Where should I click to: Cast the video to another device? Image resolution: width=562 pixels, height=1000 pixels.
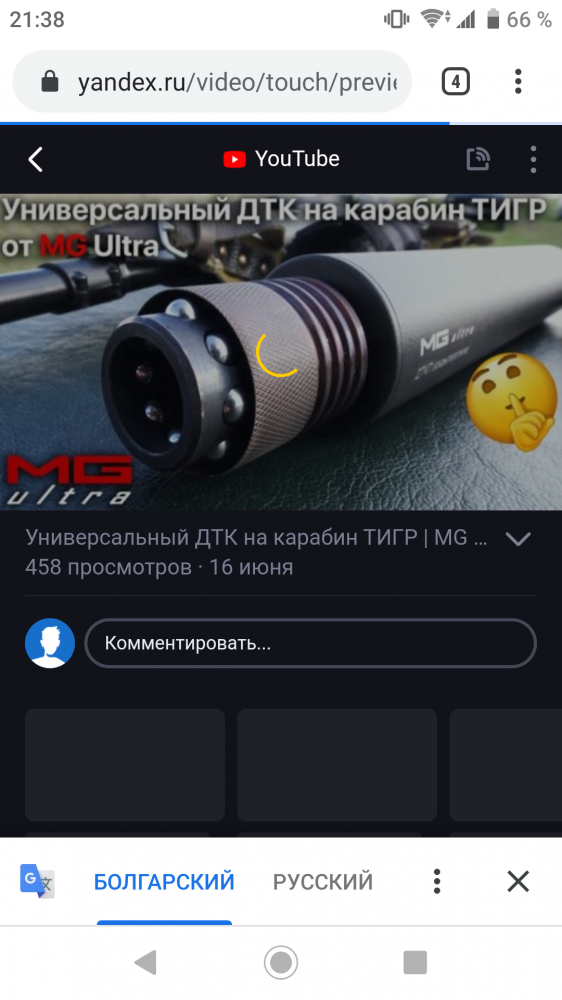478,159
